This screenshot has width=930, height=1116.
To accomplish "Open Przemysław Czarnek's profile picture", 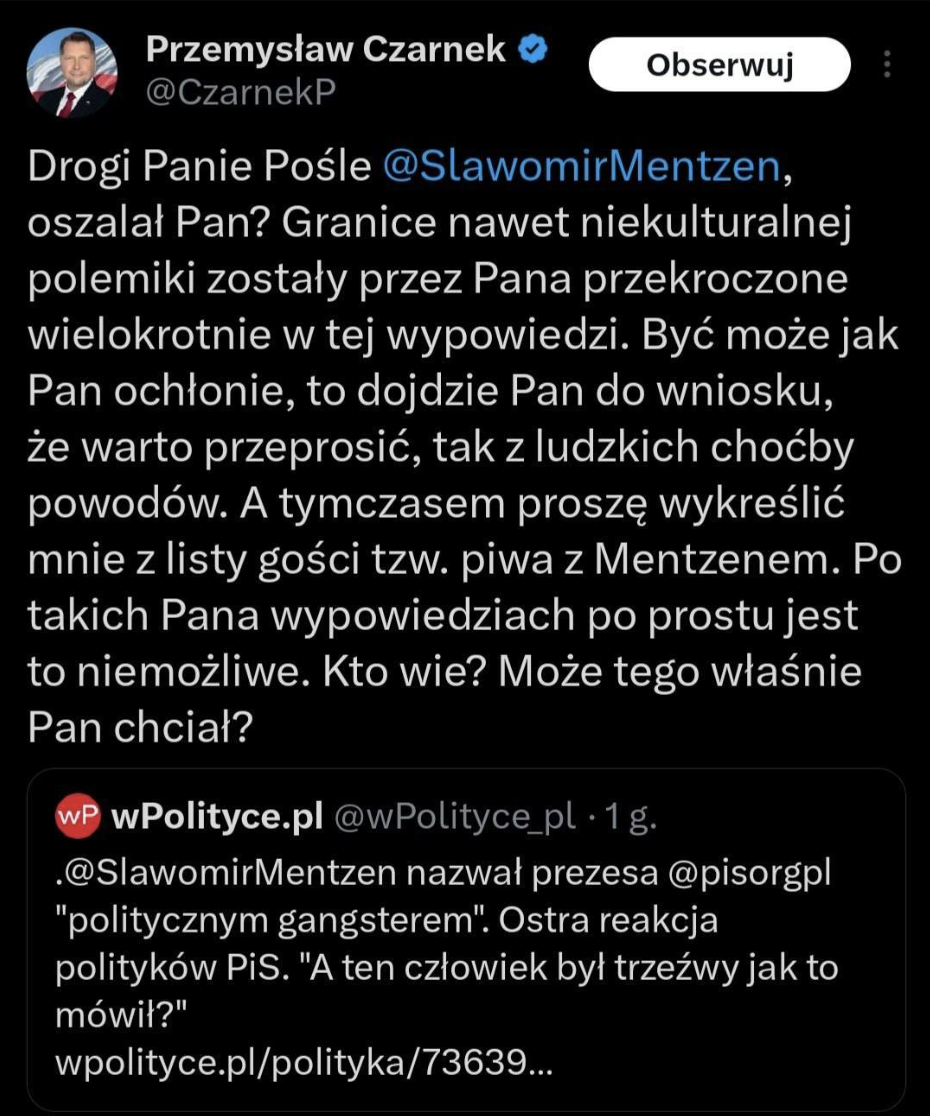I will [x=70, y=73].
